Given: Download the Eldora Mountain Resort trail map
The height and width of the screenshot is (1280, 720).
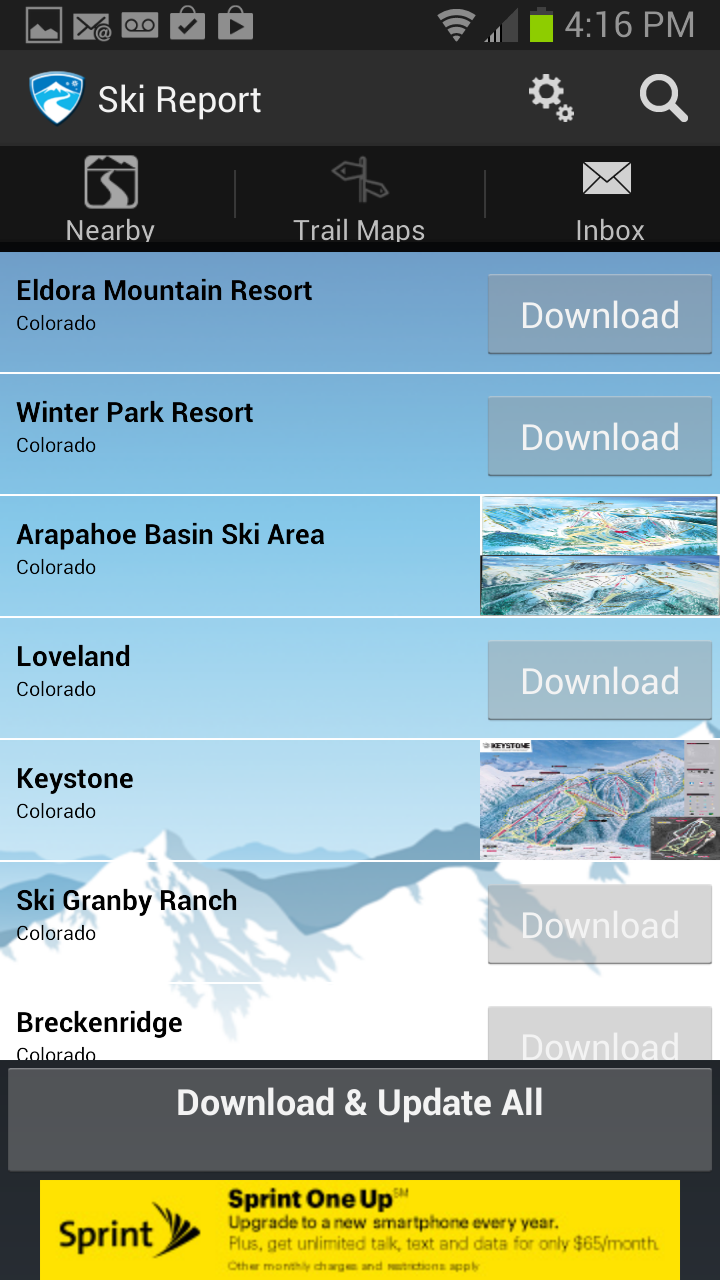Looking at the screenshot, I should point(599,314).
